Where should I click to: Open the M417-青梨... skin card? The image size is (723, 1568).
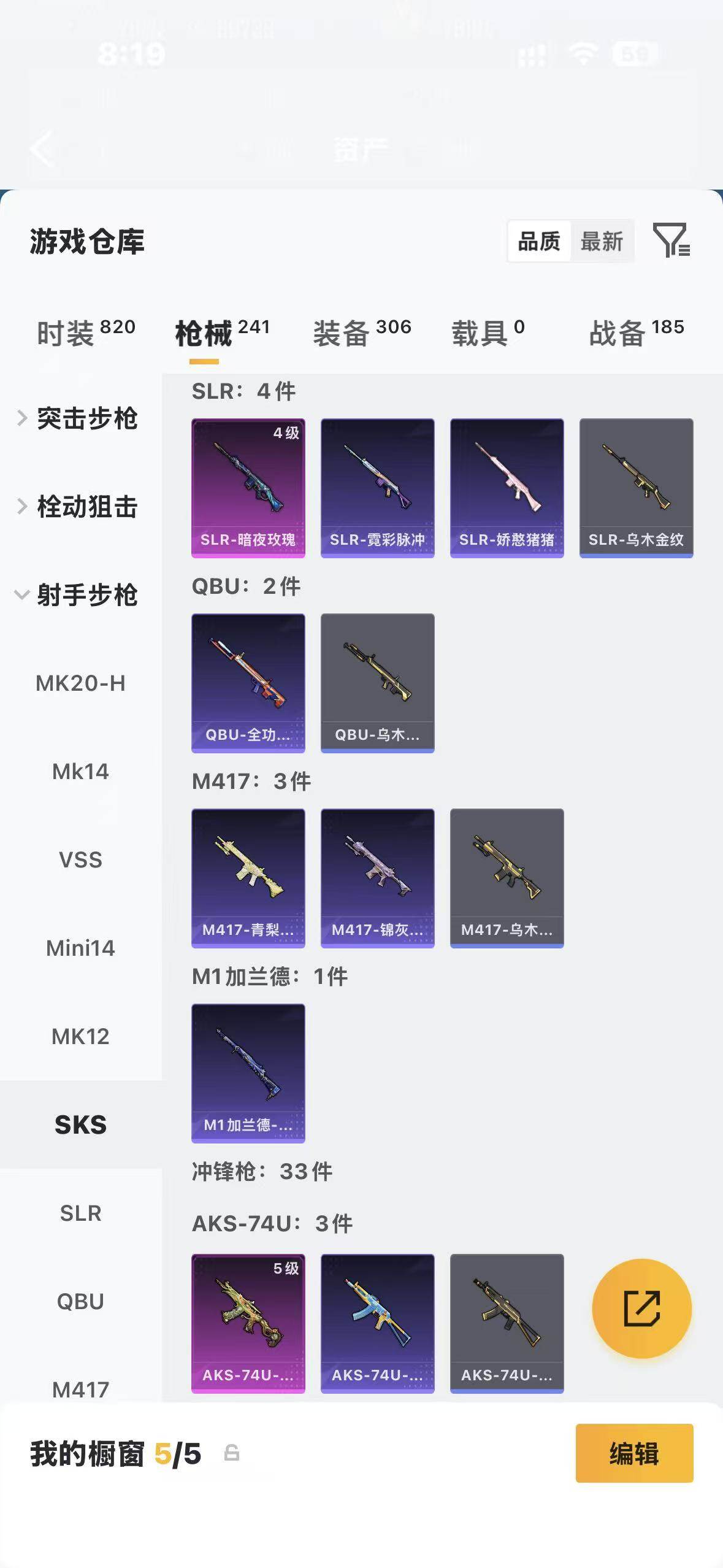tap(248, 878)
